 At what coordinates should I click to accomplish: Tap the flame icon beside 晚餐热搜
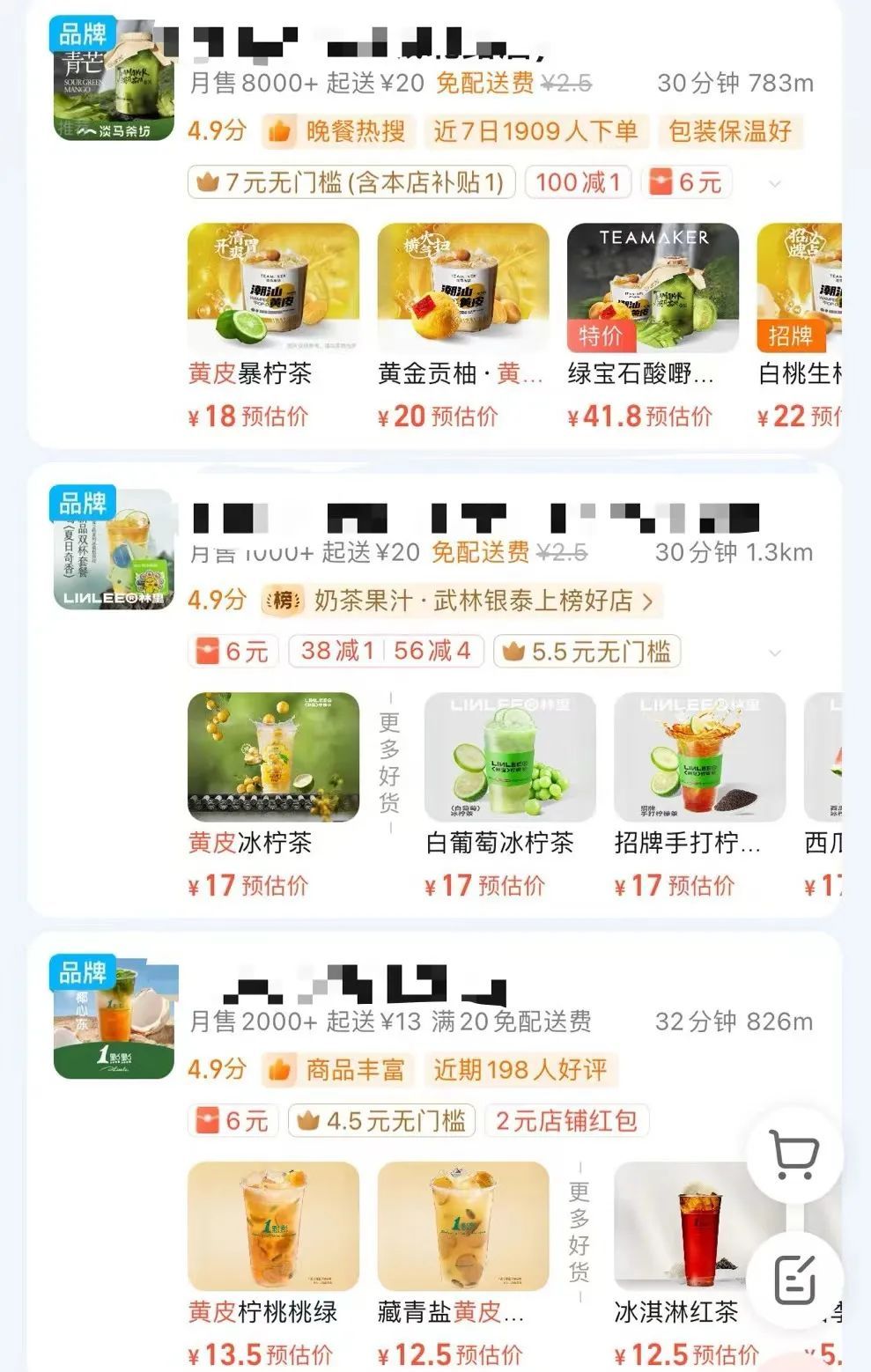pos(280,130)
